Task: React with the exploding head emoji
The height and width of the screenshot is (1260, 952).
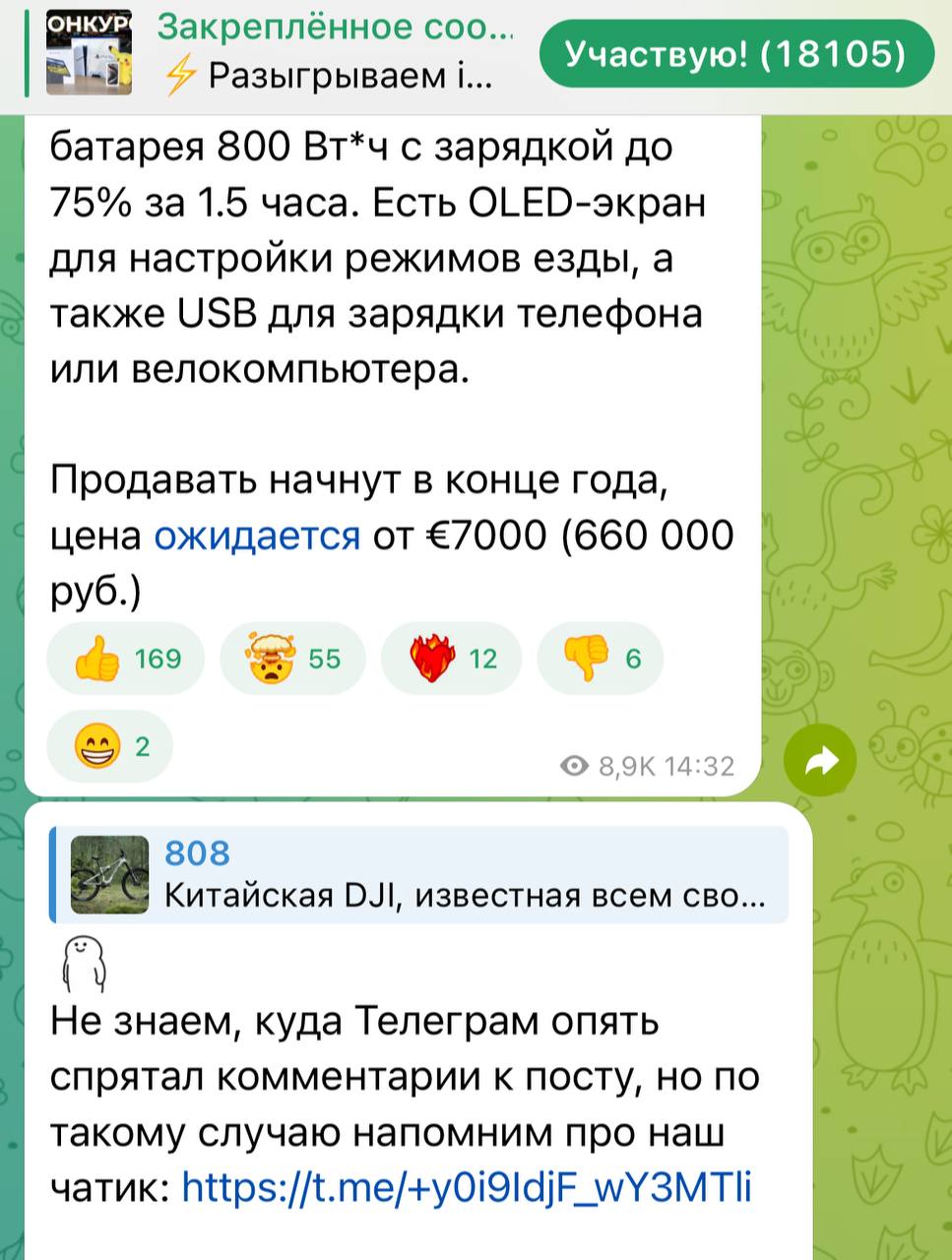Action: point(292,659)
